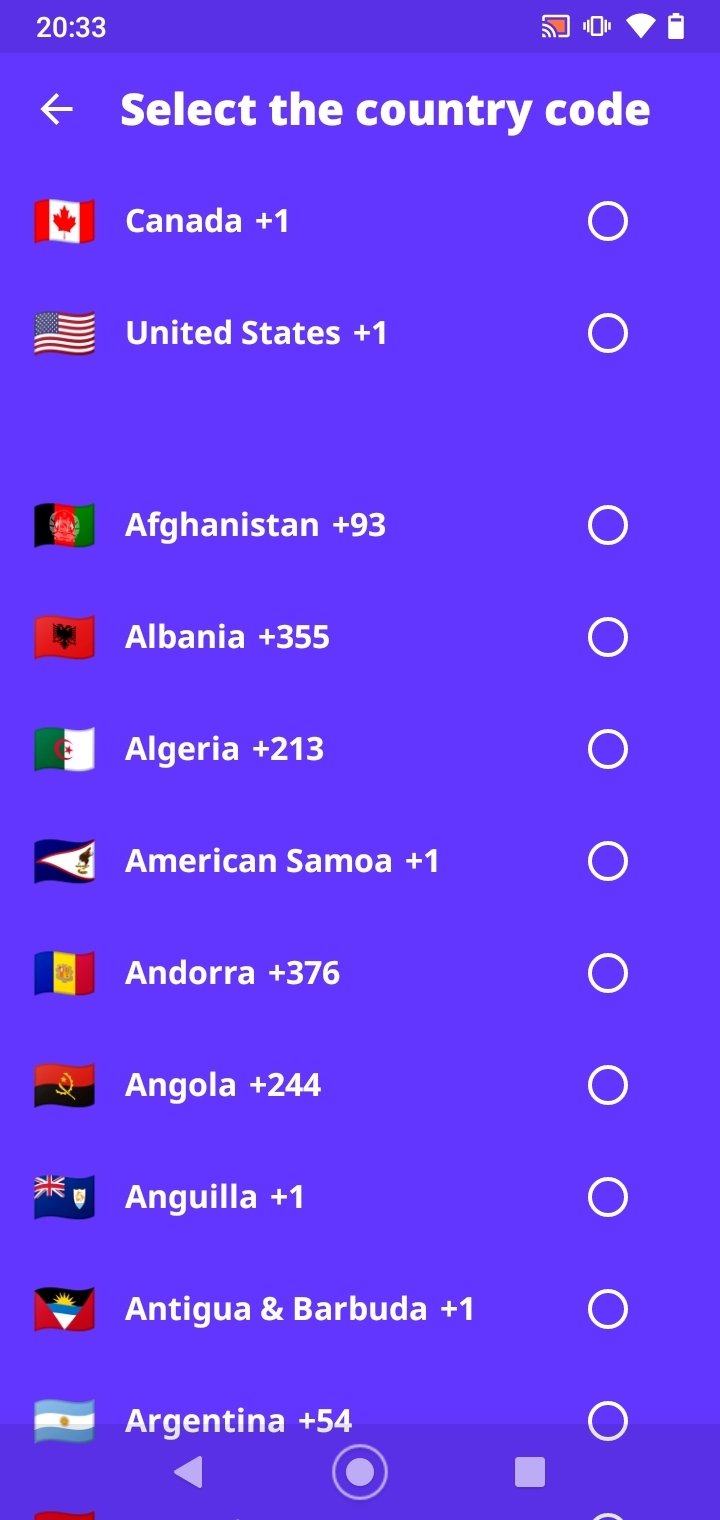Image resolution: width=720 pixels, height=1520 pixels.
Task: Go back using the top arrow
Action: [x=57, y=110]
